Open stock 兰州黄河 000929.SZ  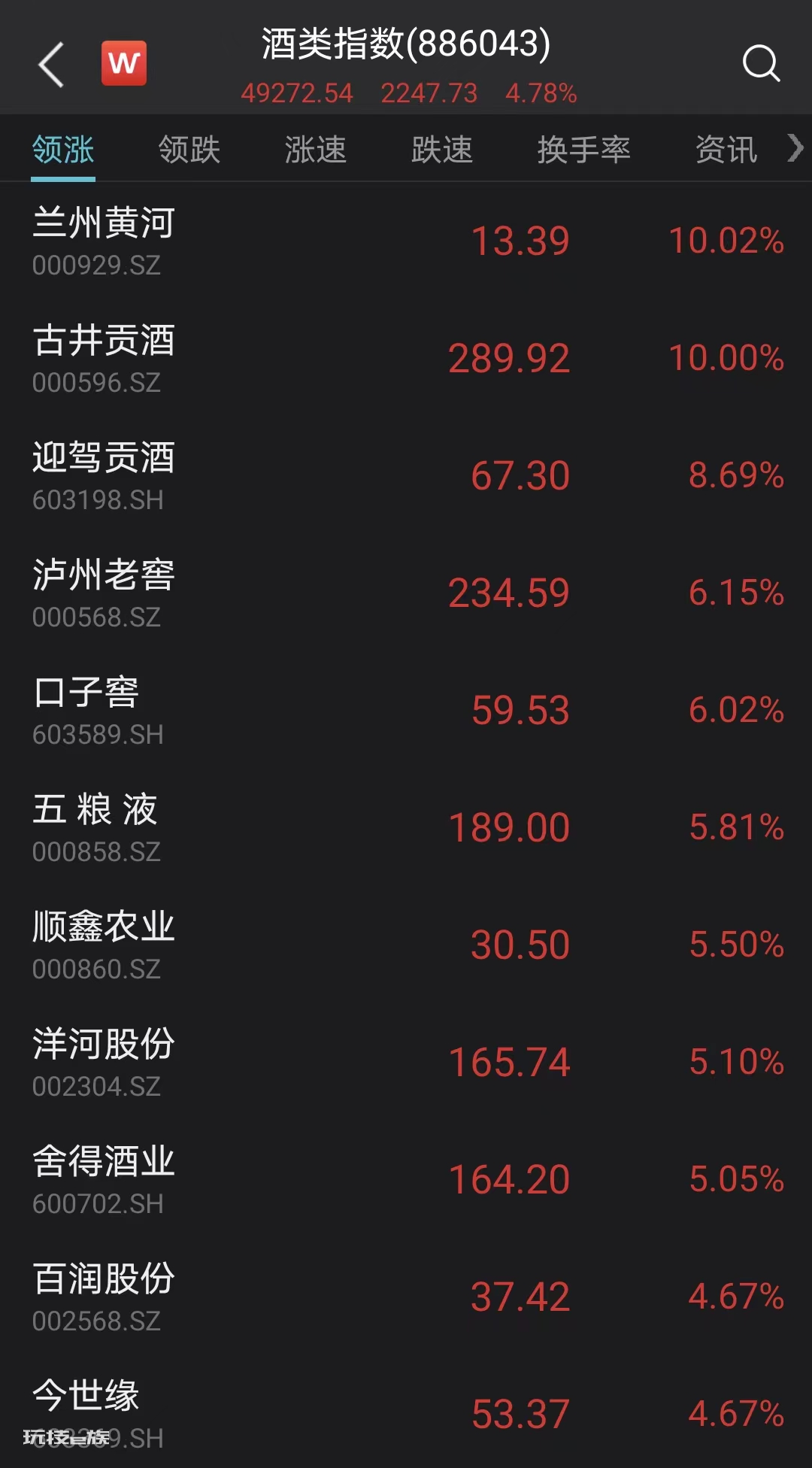(x=406, y=241)
